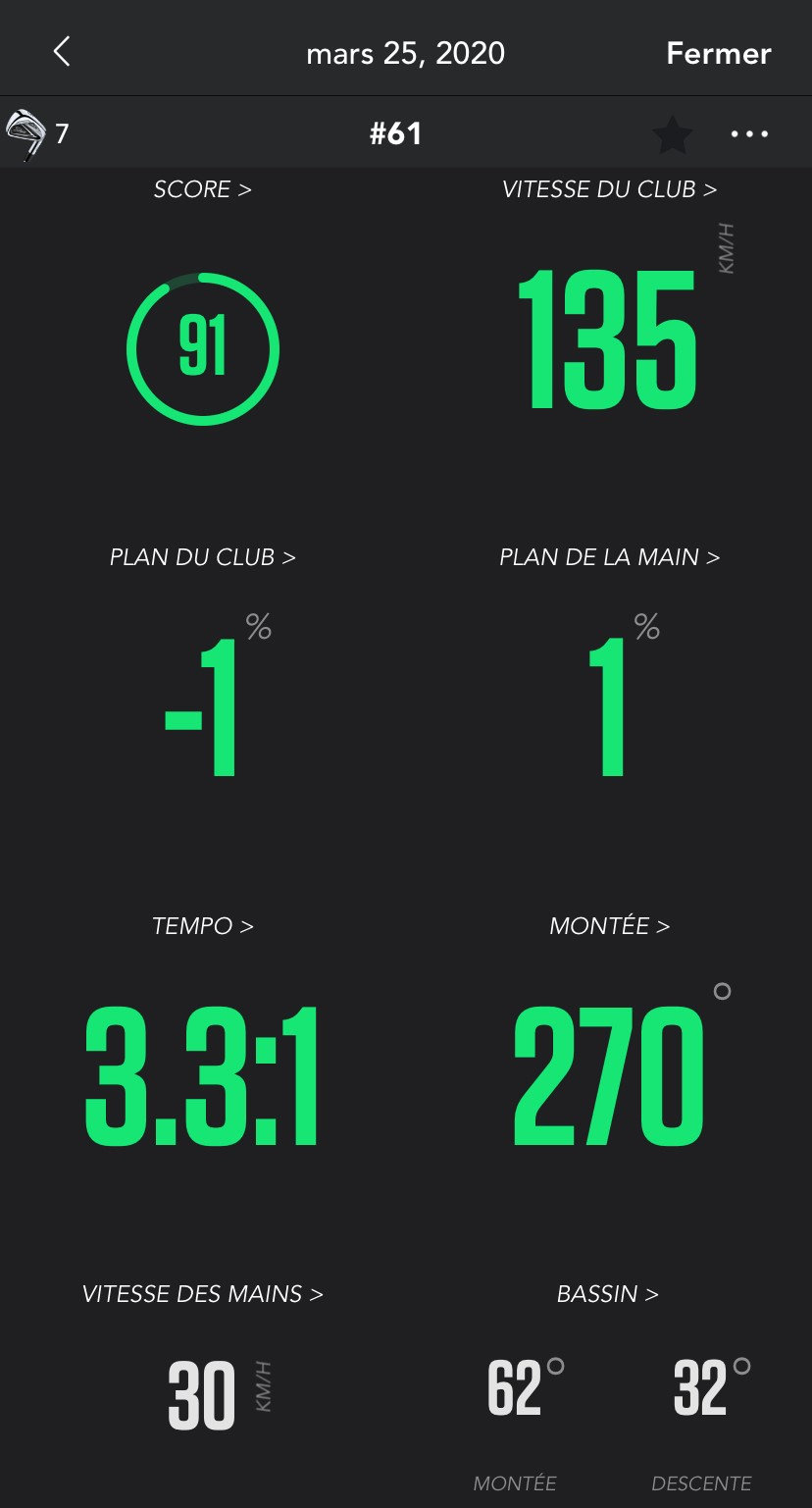The image size is (812, 1508).
Task: Open the SCORE details
Action: 202,189
